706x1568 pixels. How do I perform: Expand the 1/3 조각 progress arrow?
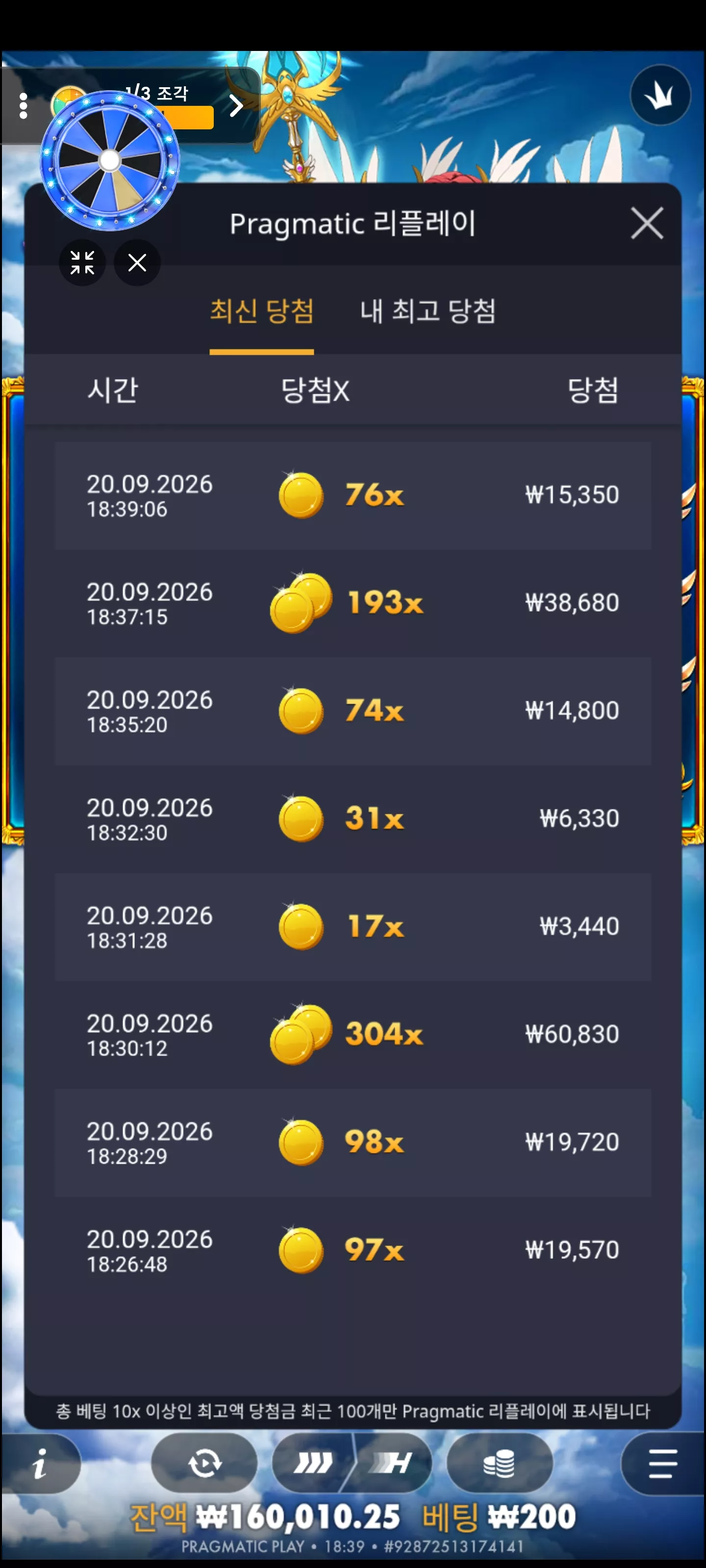[236, 106]
